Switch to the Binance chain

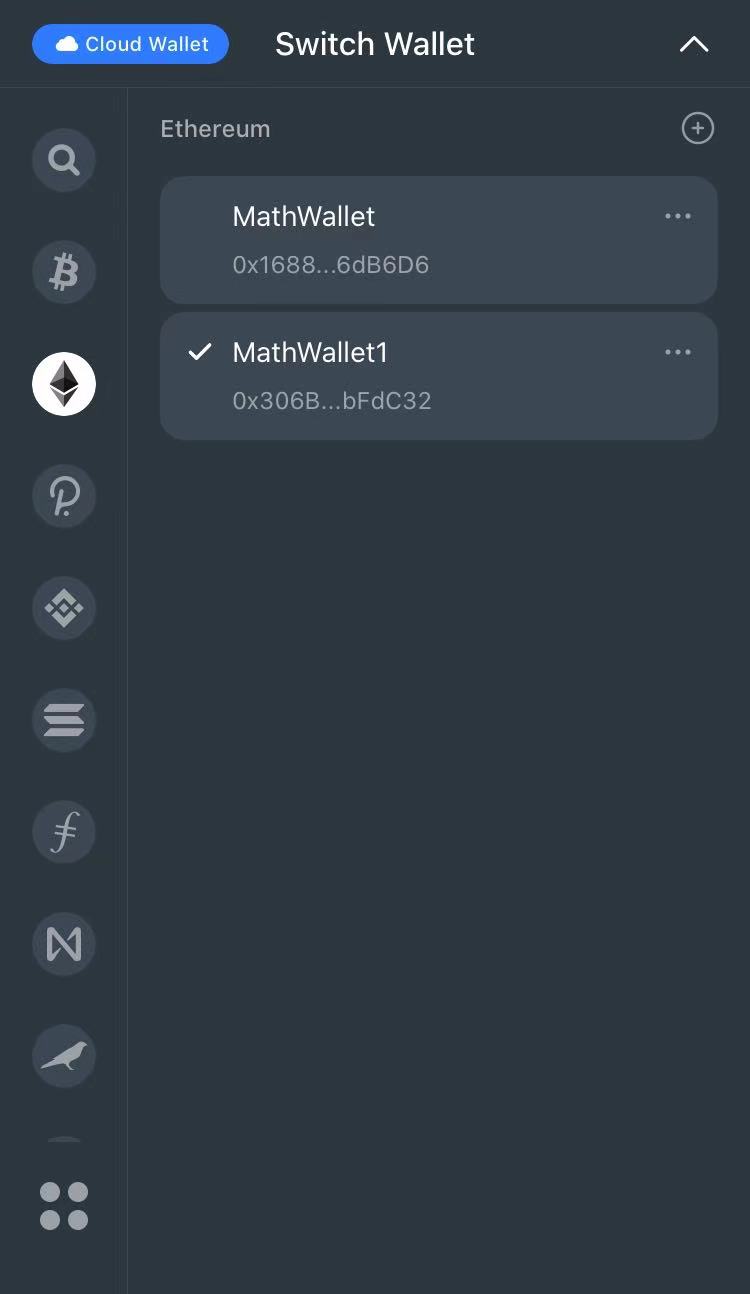click(64, 608)
